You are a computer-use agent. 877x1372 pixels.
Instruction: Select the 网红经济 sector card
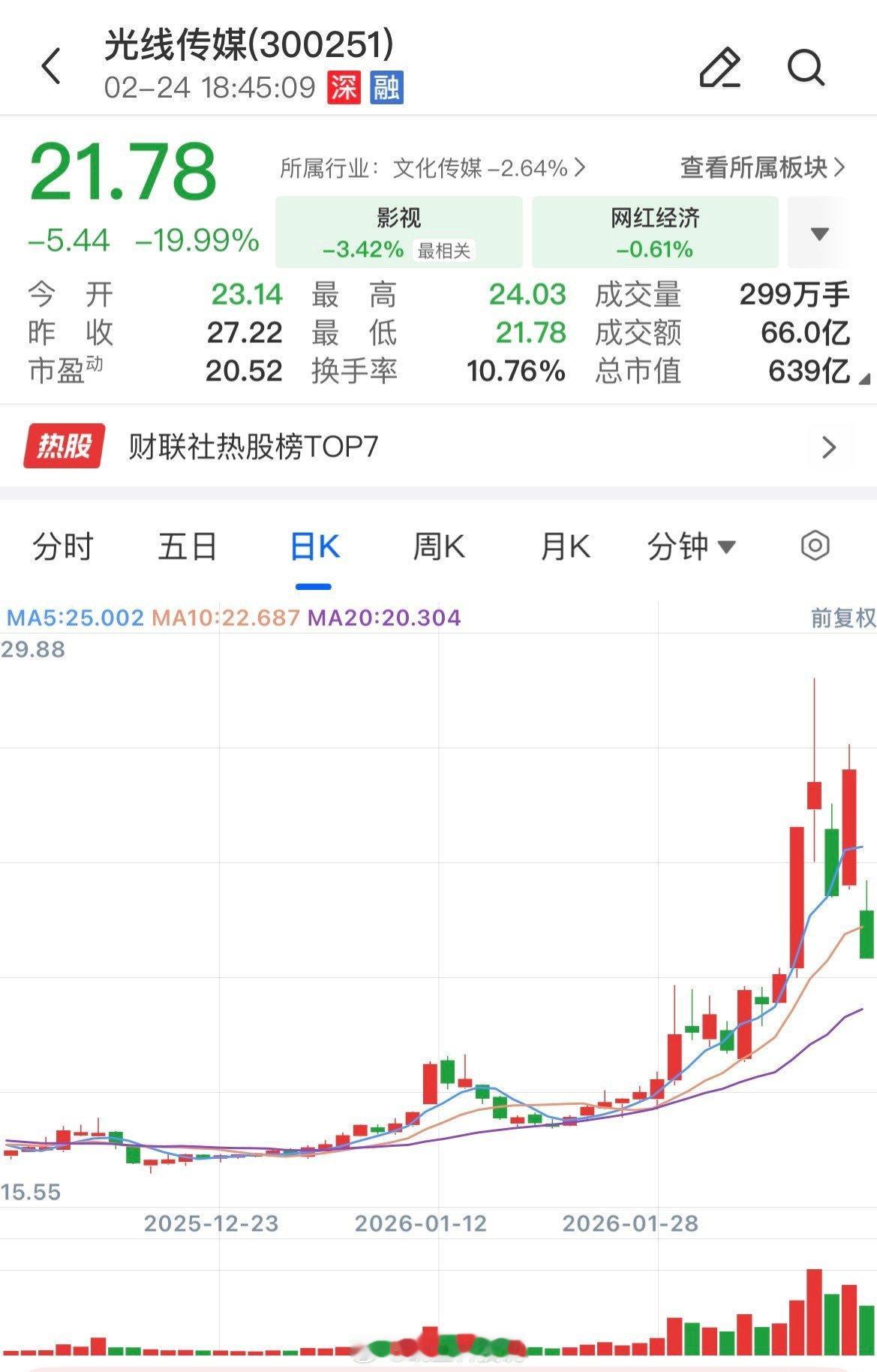pyautogui.click(x=656, y=231)
